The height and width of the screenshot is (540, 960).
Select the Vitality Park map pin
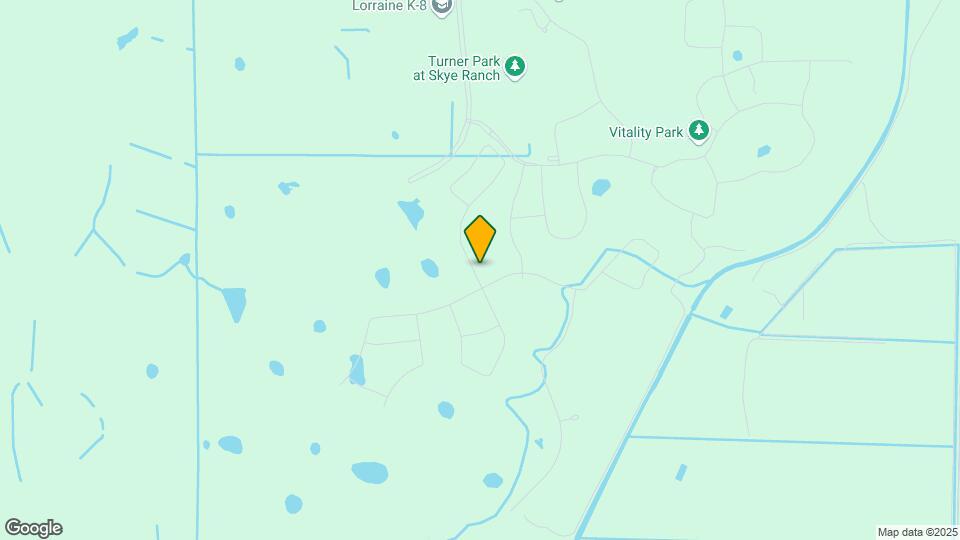(x=699, y=130)
